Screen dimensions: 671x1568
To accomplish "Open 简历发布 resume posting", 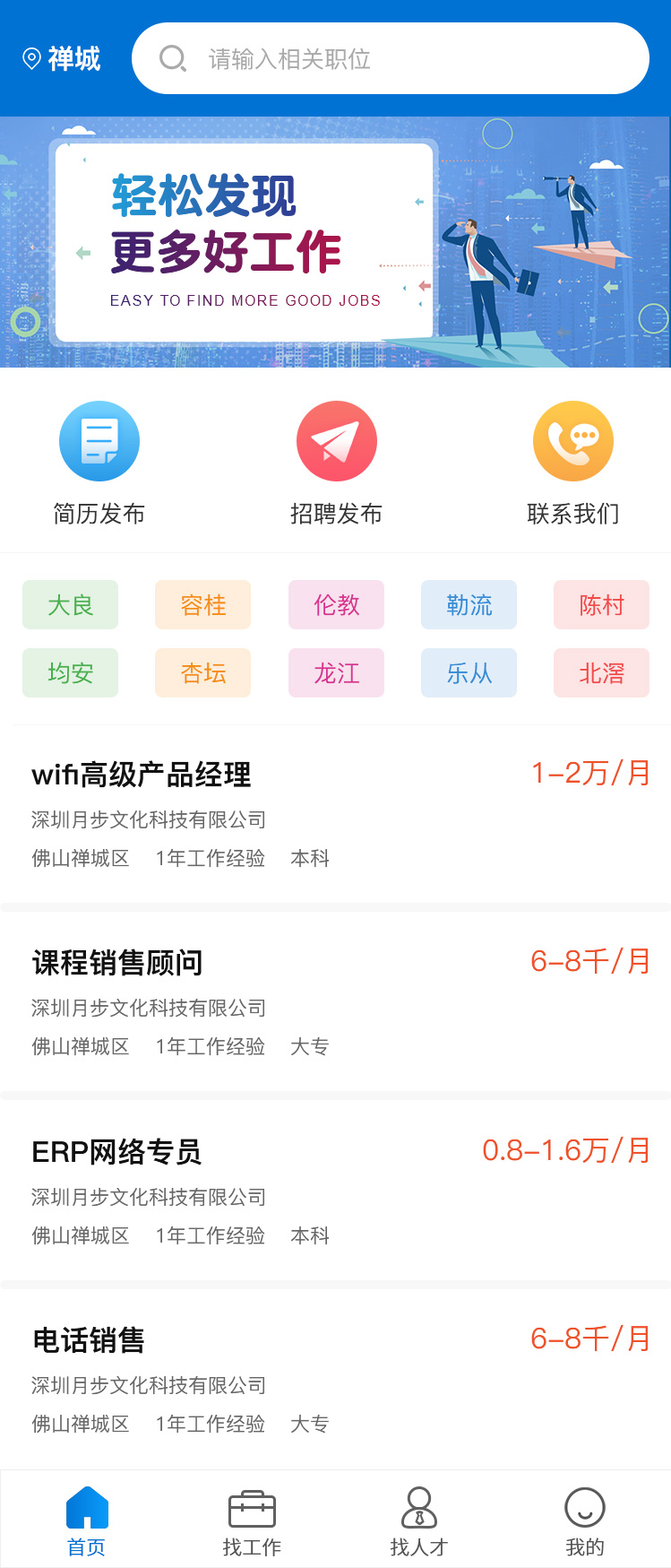I will [x=99, y=463].
